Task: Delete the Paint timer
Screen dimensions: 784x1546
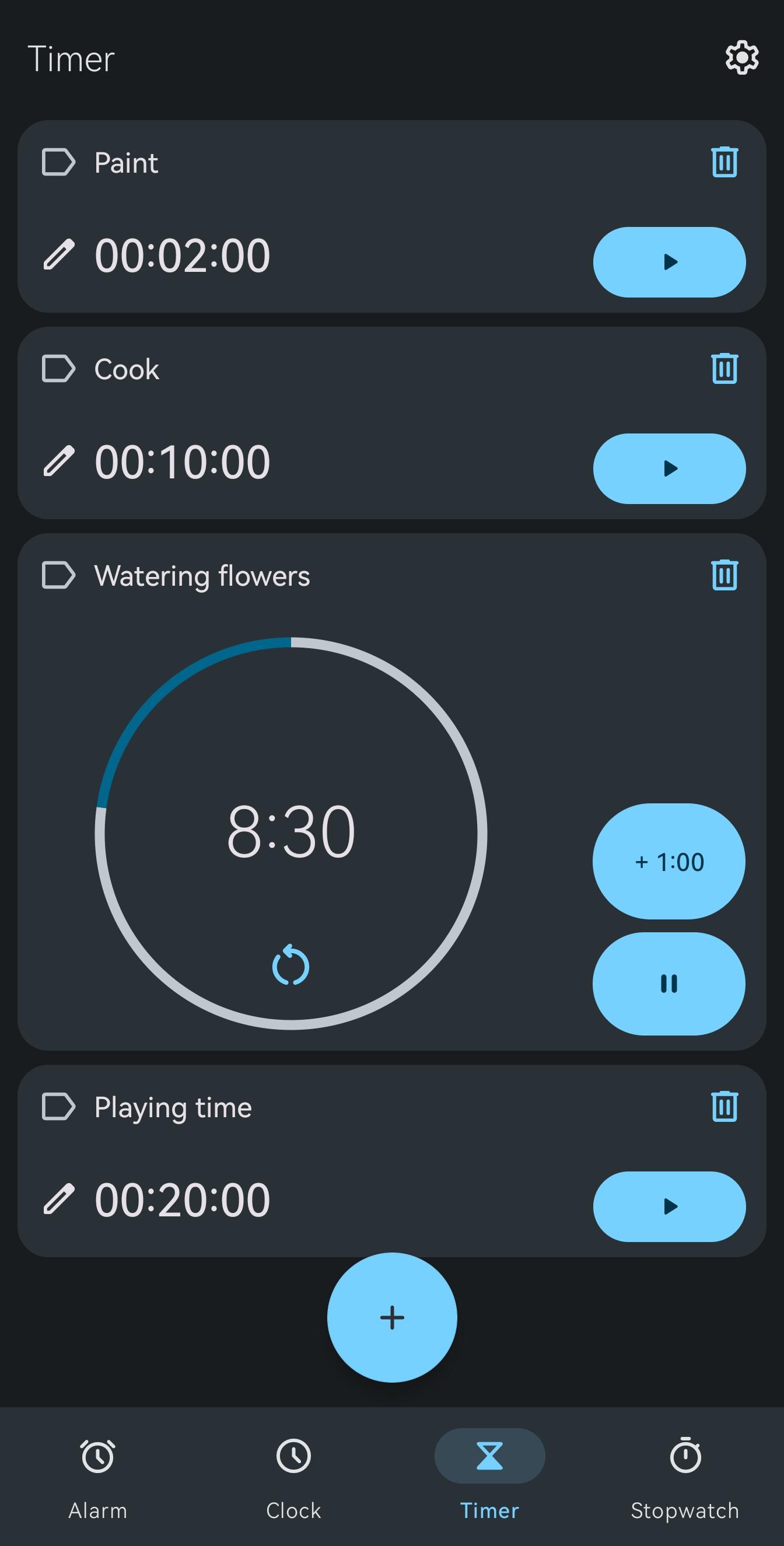Action: click(724, 162)
